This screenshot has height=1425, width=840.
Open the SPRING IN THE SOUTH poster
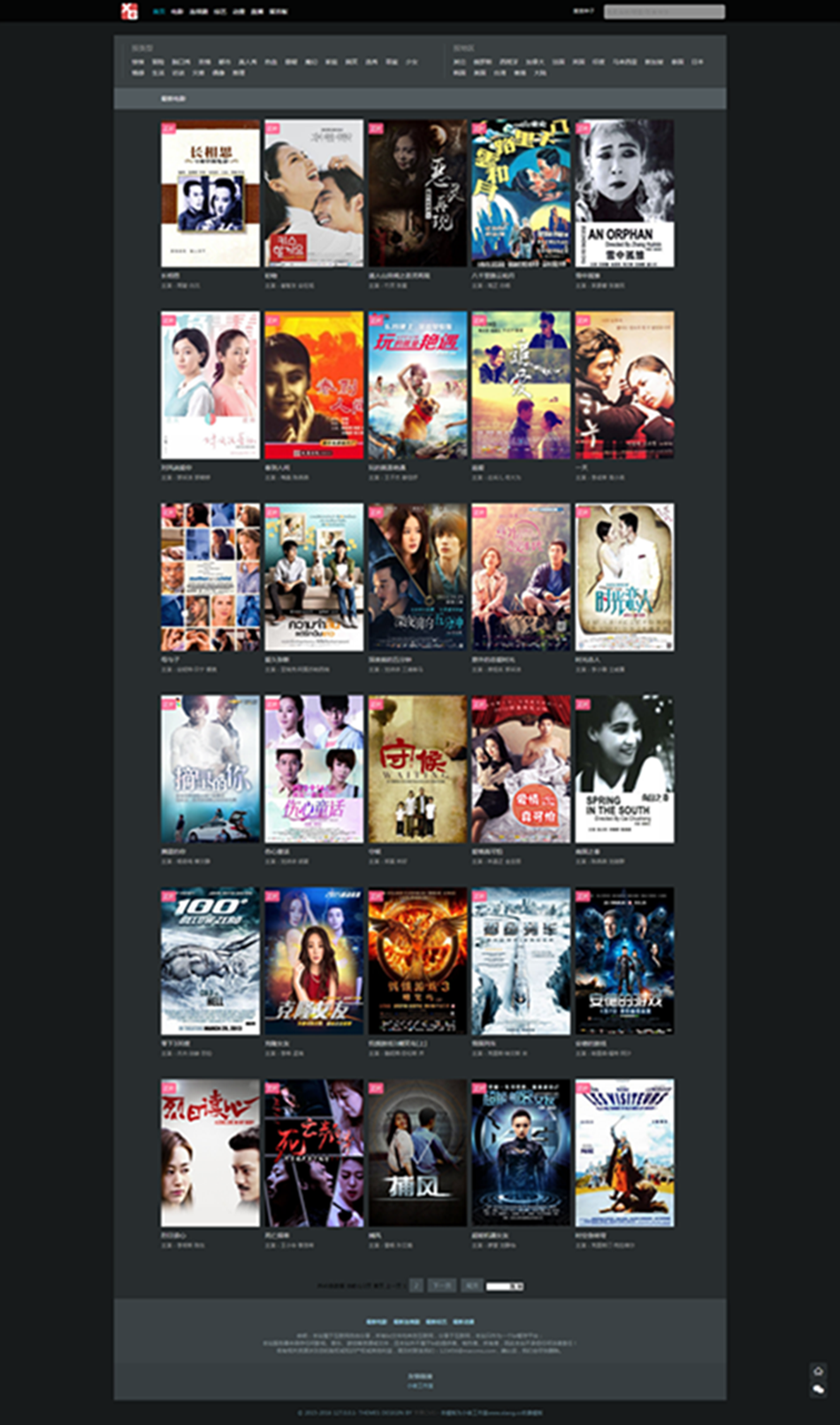(624, 769)
